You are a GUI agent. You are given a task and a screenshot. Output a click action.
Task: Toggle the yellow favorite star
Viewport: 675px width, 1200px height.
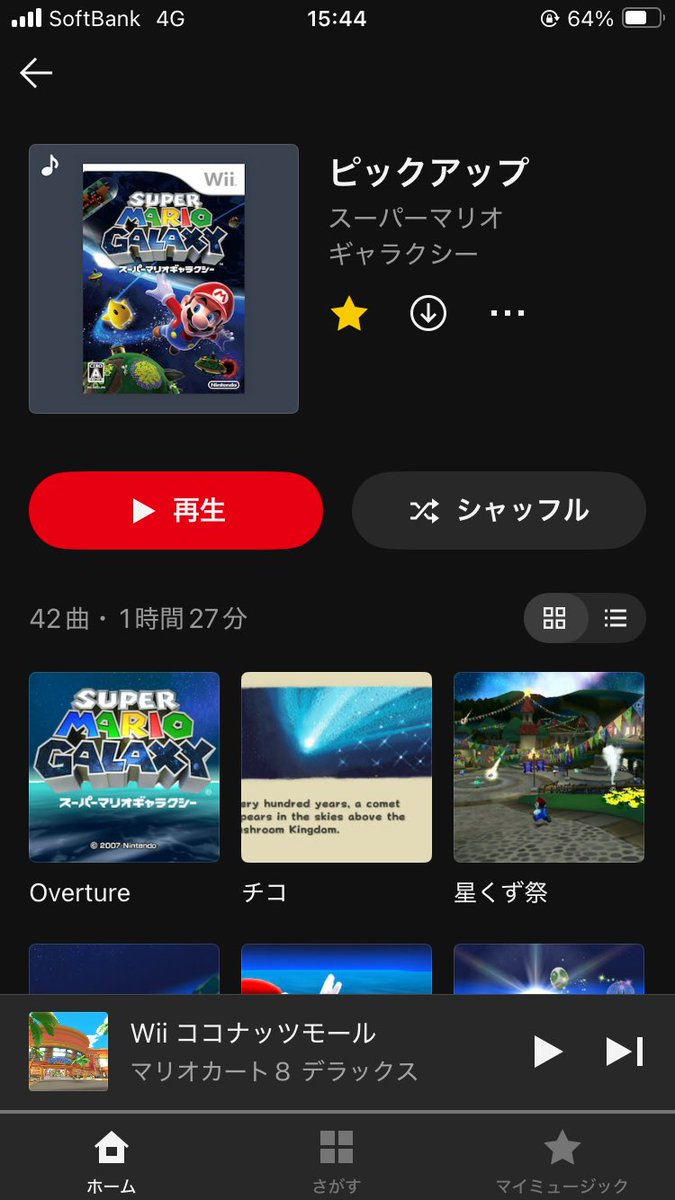tap(349, 314)
